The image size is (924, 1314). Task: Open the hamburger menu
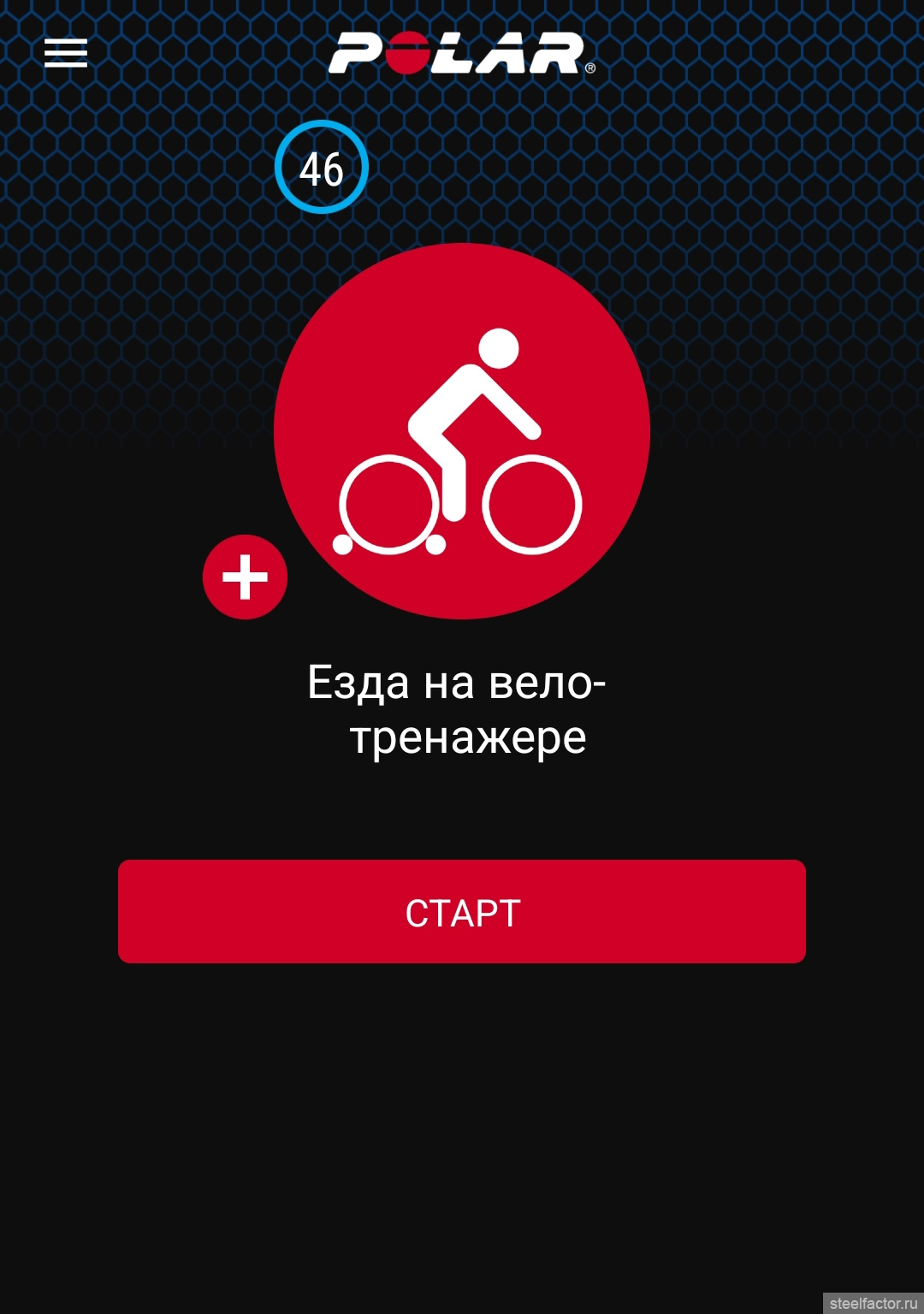pos(66,53)
